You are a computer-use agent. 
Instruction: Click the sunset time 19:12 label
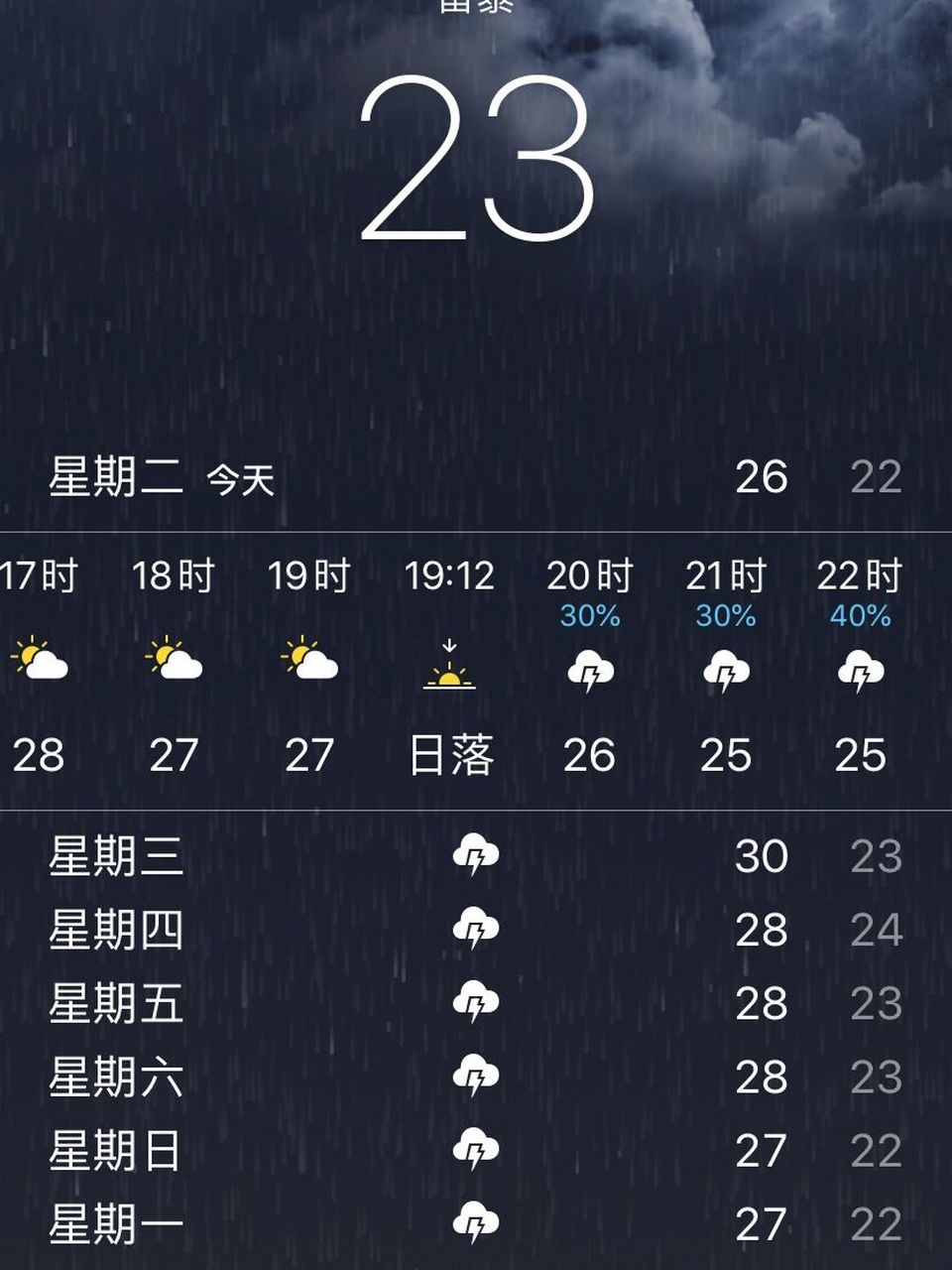coord(451,575)
